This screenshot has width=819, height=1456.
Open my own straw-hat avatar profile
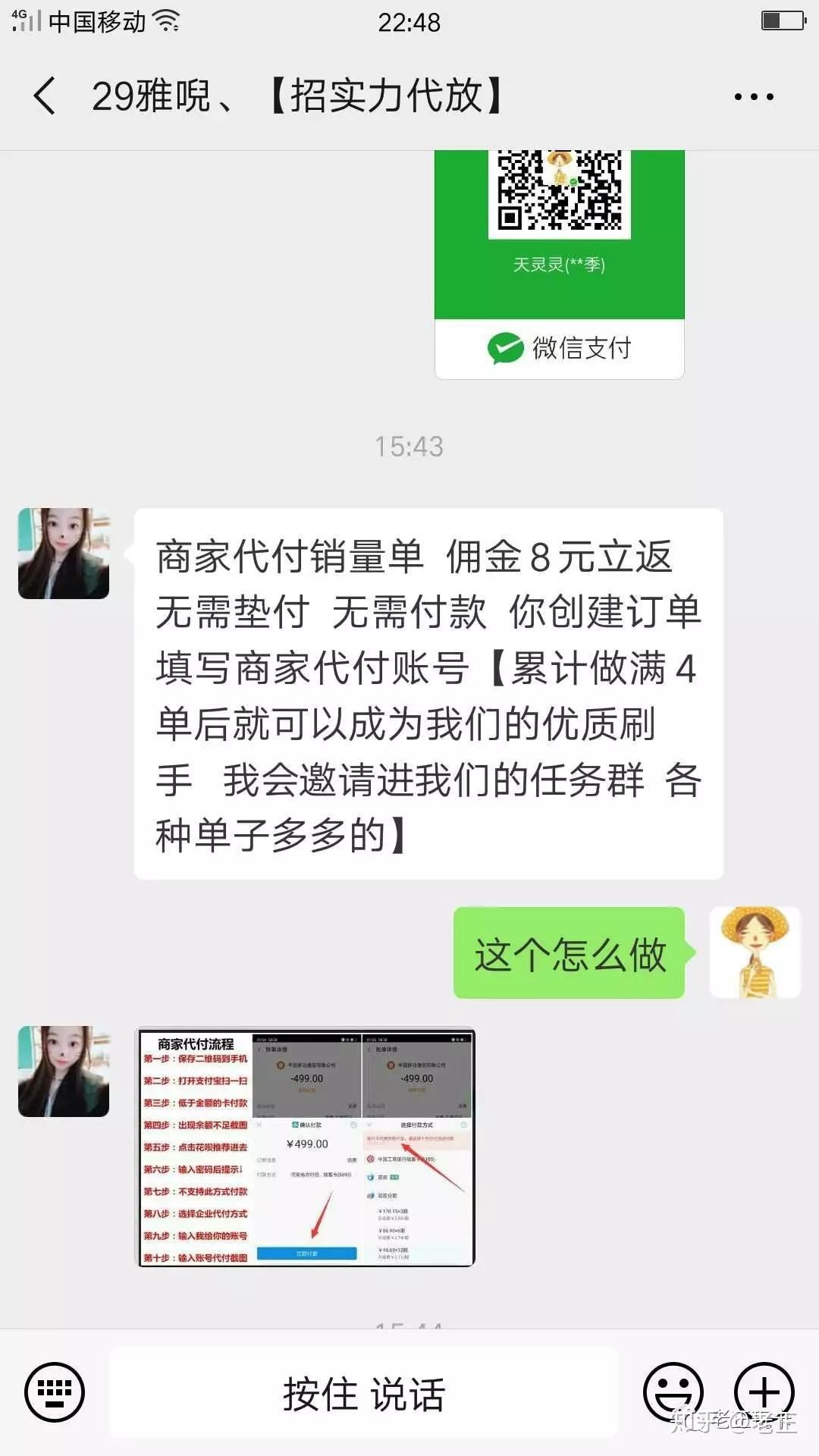[x=755, y=952]
